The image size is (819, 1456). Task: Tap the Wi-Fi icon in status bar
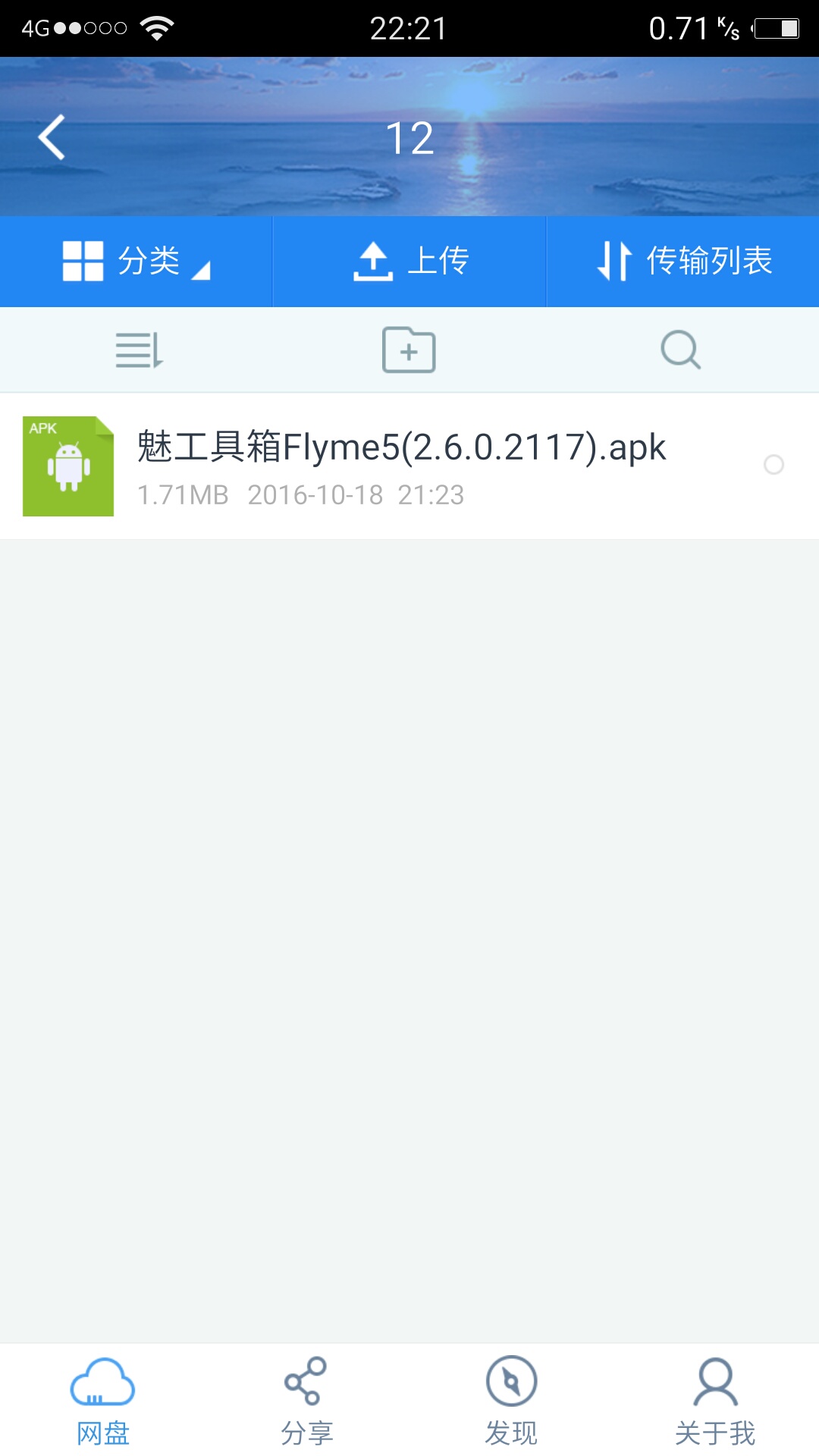click(x=157, y=28)
